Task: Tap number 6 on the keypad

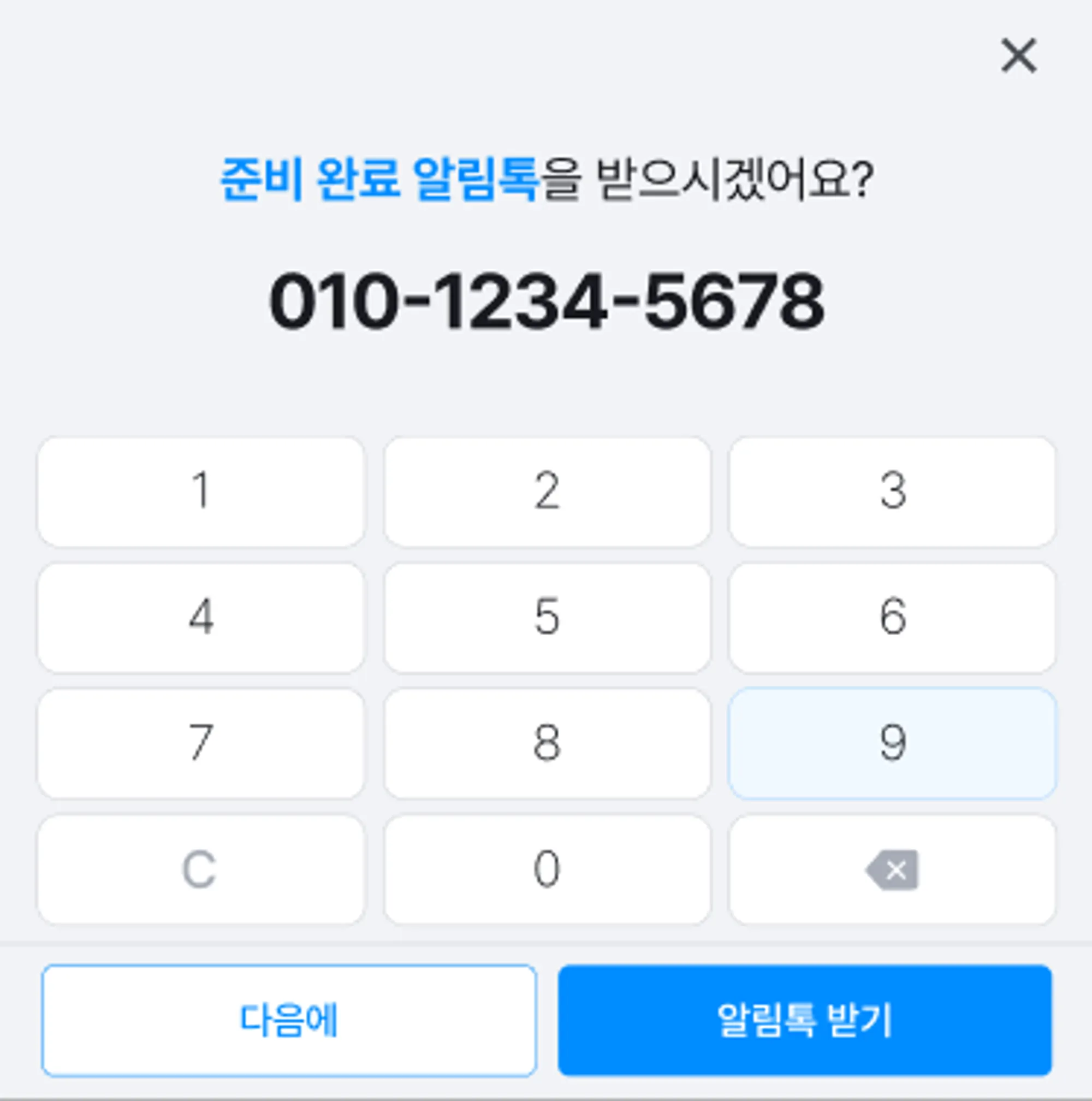Action: pyautogui.click(x=892, y=617)
